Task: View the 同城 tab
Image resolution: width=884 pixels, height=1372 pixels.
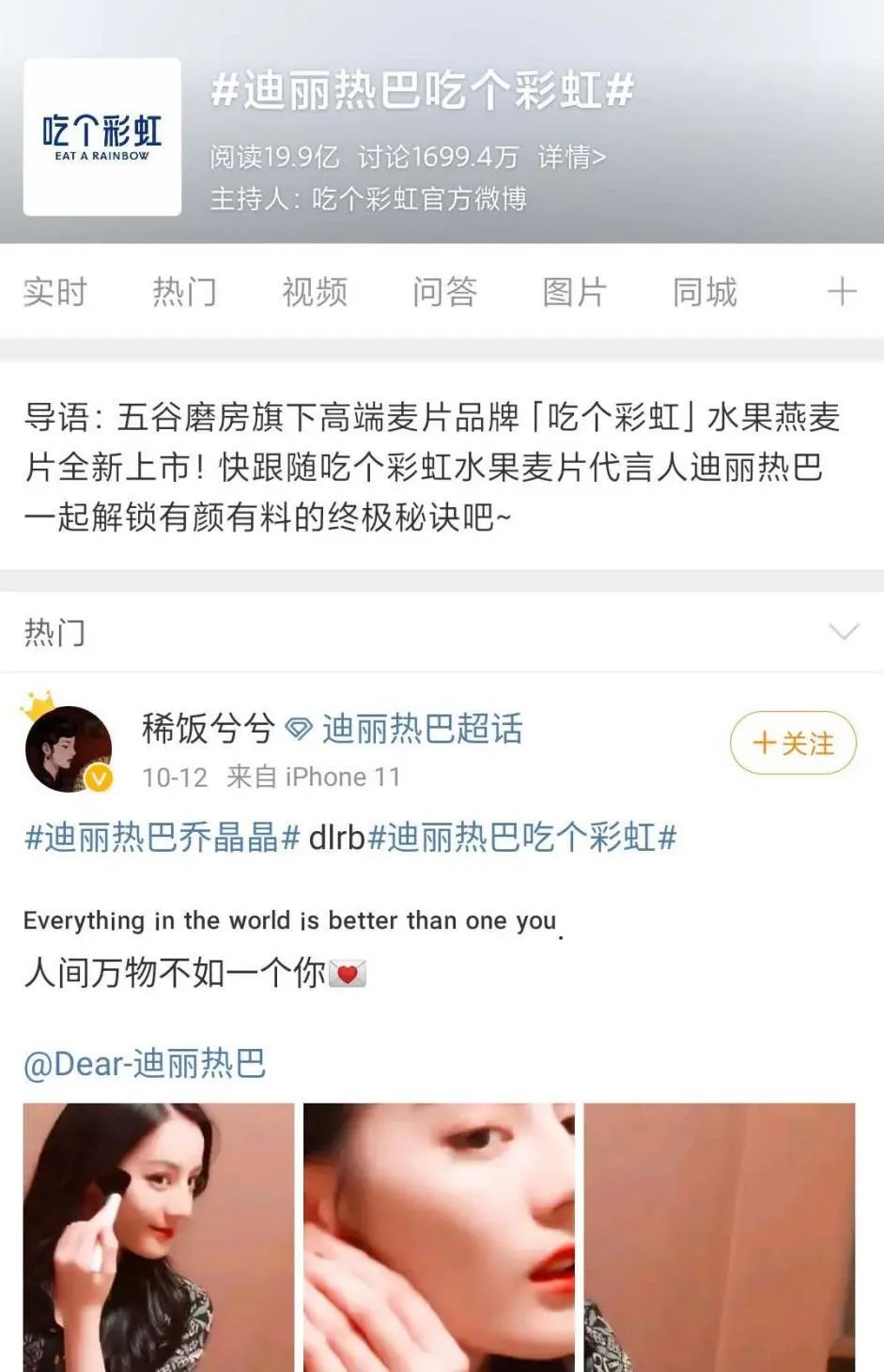Action: tap(705, 292)
